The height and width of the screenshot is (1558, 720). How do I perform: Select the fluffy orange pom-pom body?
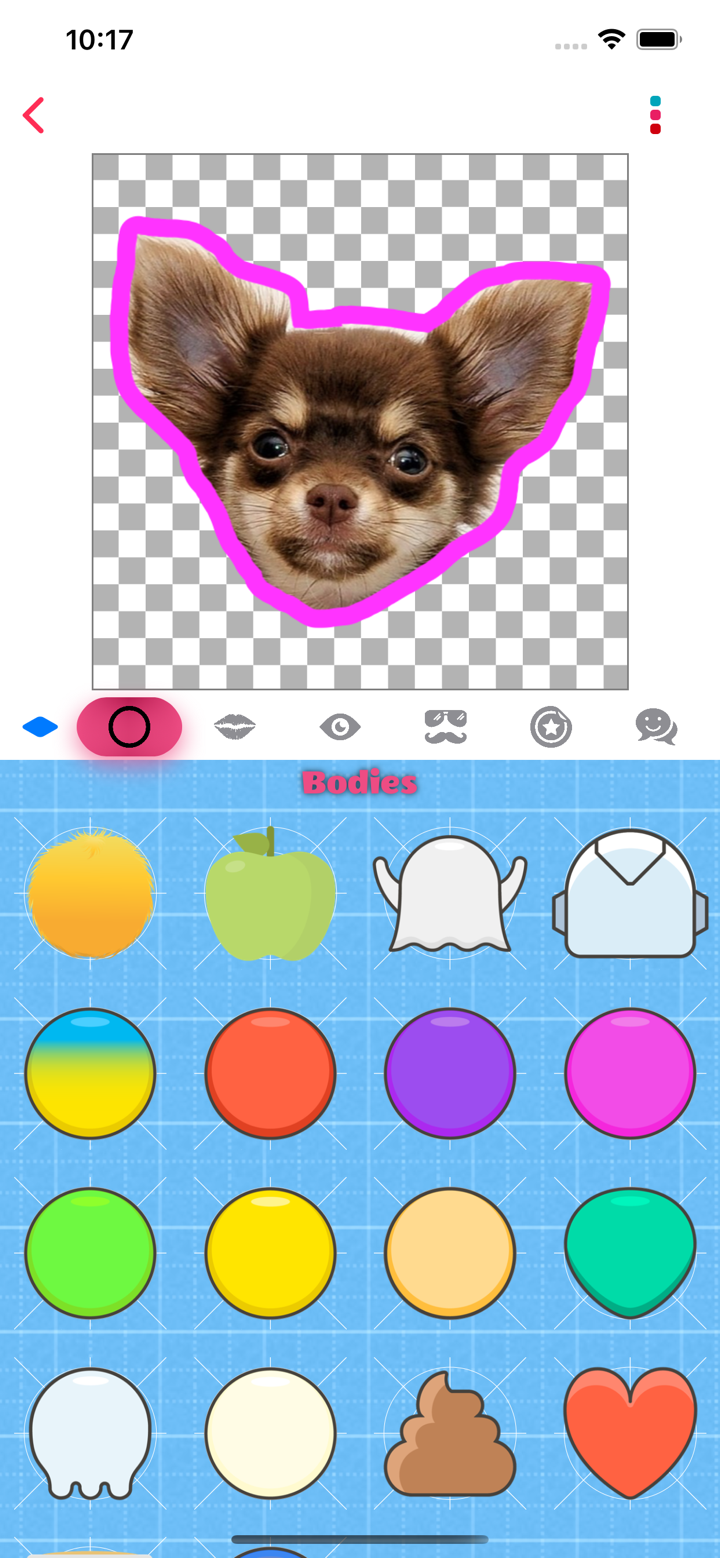click(x=90, y=895)
